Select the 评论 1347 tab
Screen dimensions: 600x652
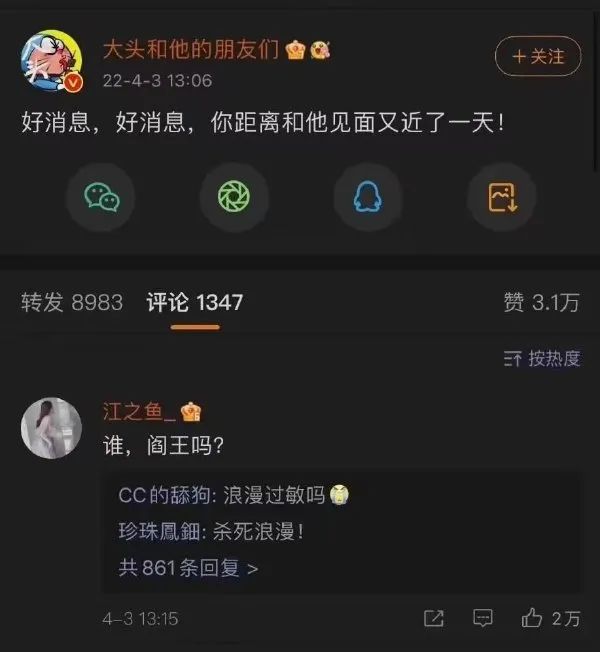[x=194, y=302]
